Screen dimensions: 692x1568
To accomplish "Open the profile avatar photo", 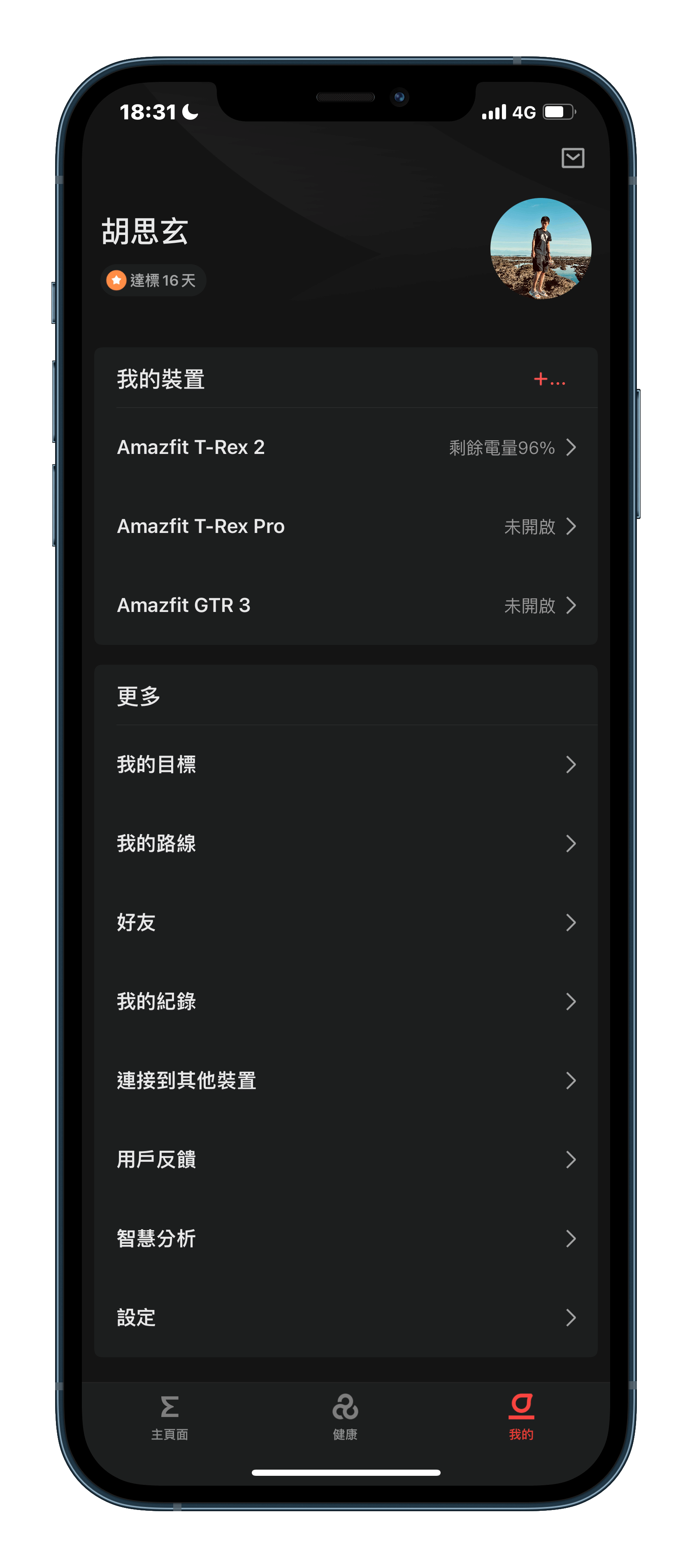I will (x=541, y=248).
